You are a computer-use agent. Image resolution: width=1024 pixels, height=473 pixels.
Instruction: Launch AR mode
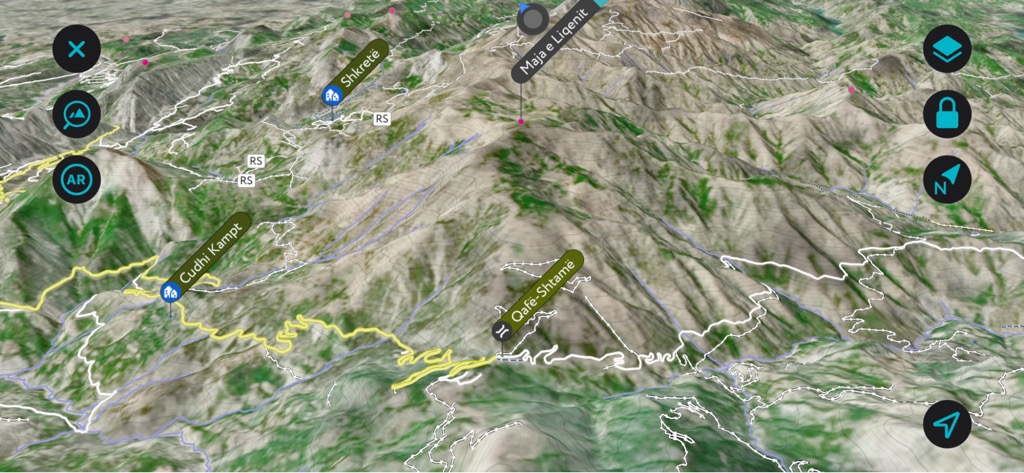pyautogui.click(x=77, y=180)
